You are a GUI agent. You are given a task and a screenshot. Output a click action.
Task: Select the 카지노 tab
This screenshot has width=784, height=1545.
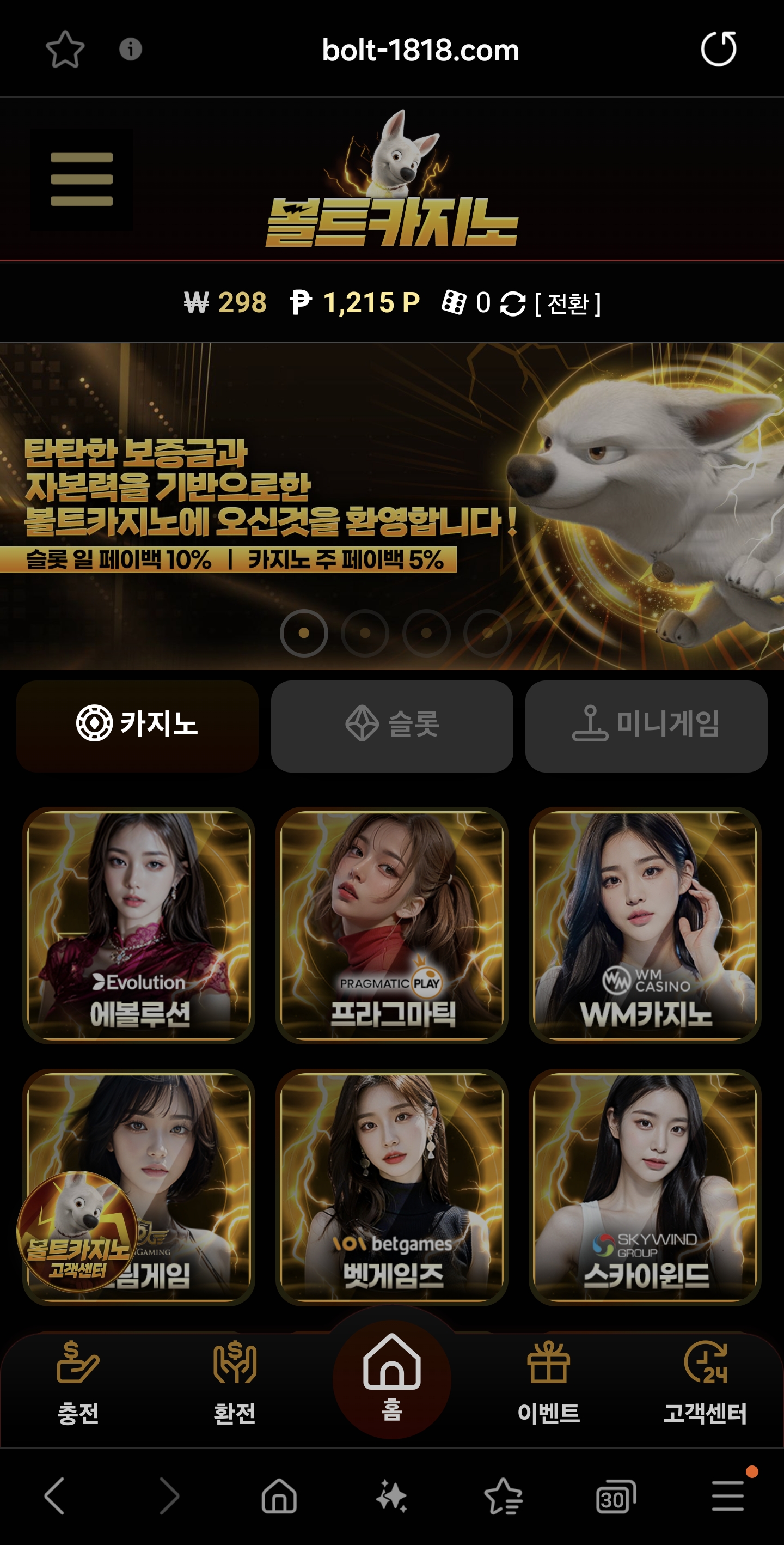(x=137, y=726)
